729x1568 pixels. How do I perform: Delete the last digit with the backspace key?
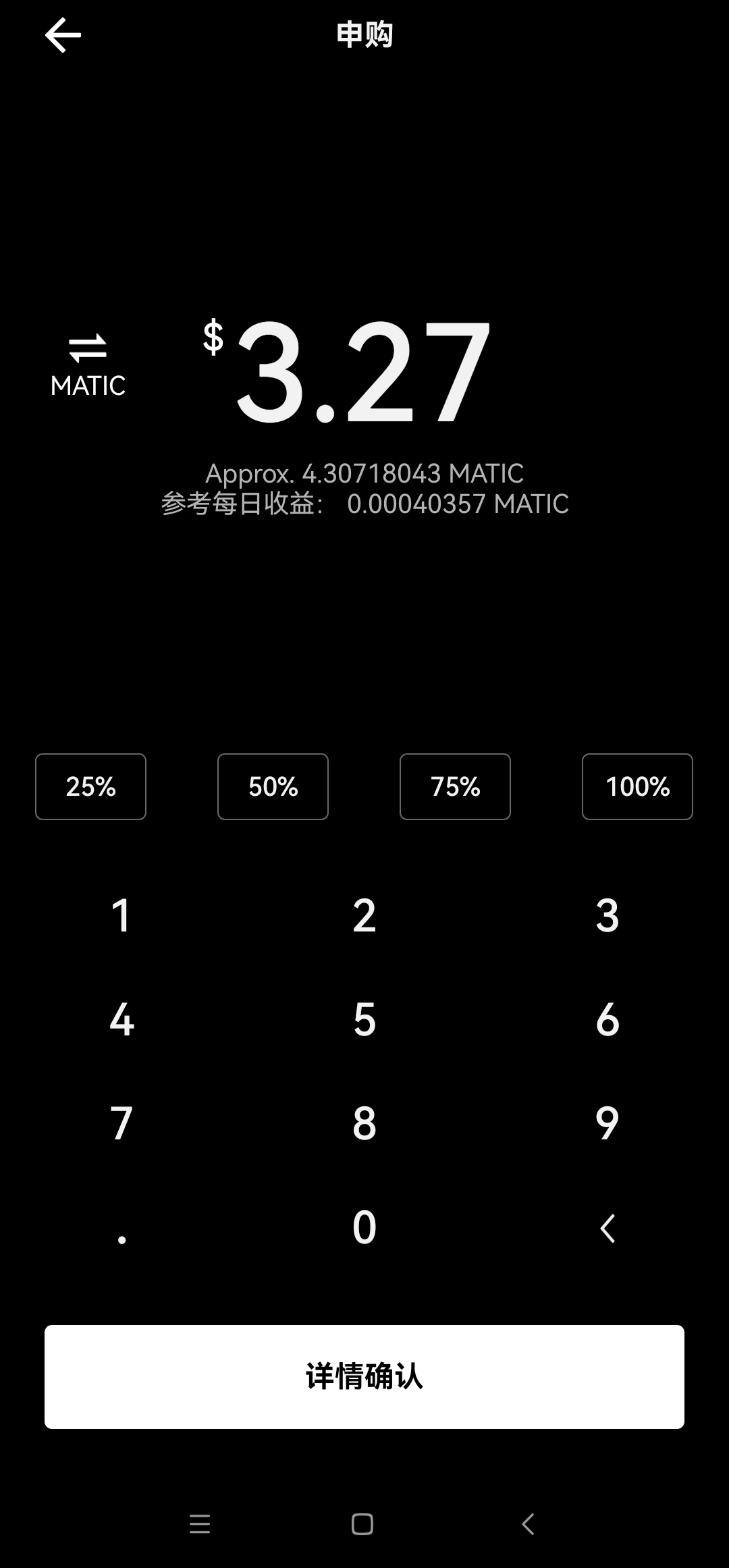pos(607,1228)
